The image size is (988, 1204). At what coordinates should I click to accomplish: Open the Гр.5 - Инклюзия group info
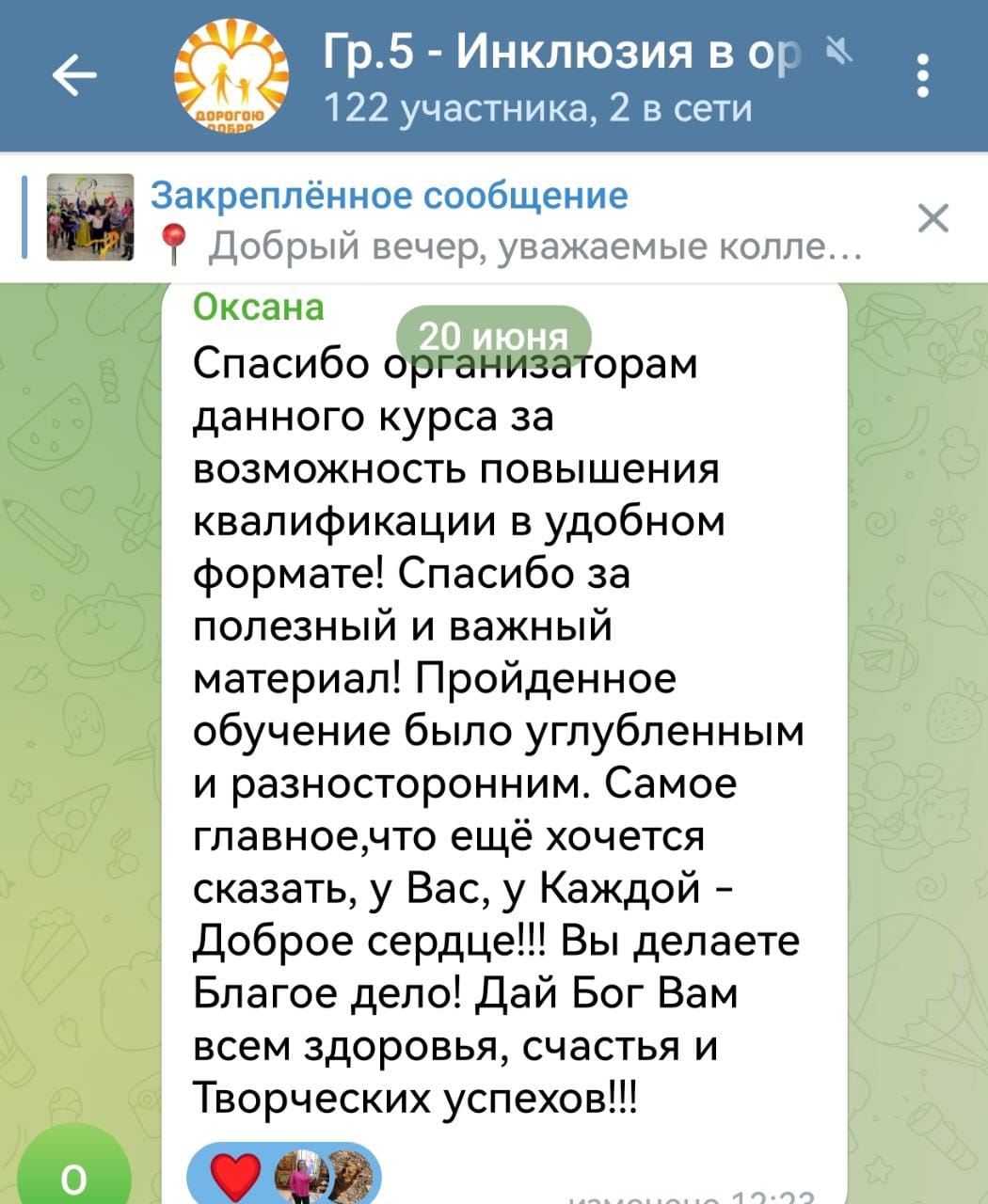click(555, 77)
